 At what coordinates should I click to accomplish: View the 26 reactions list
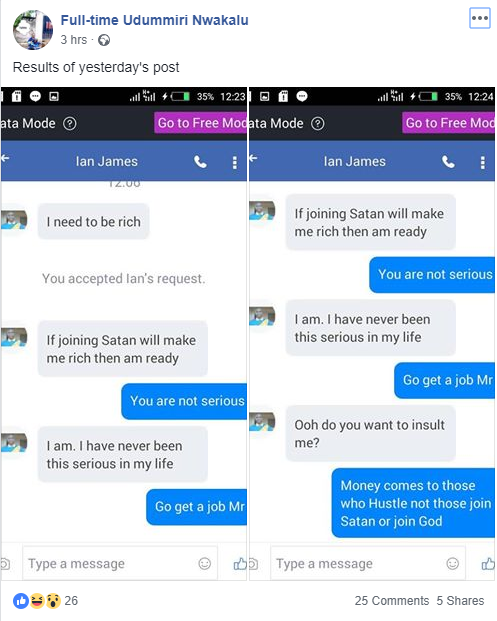click(46, 600)
